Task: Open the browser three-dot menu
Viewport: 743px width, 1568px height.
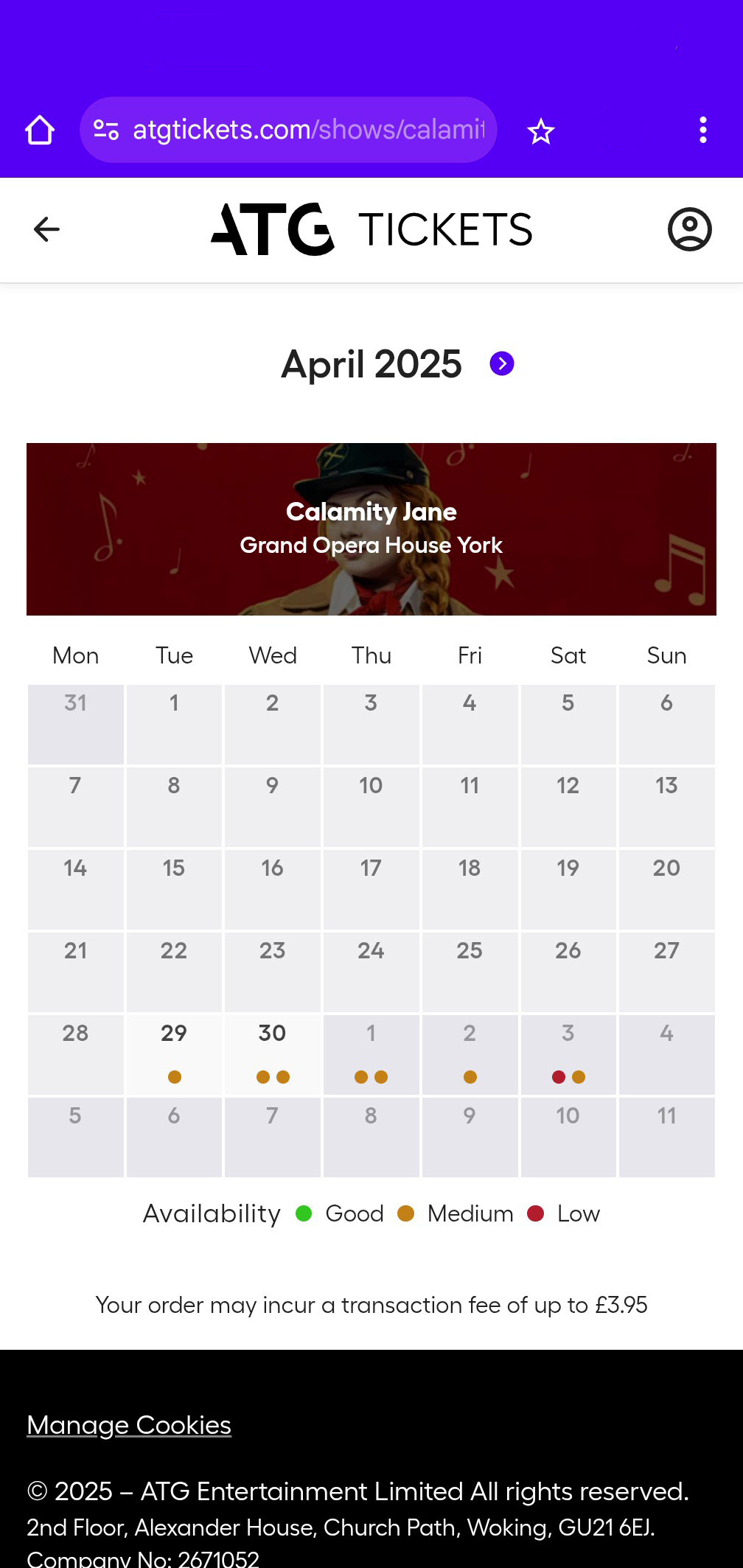Action: coord(702,130)
